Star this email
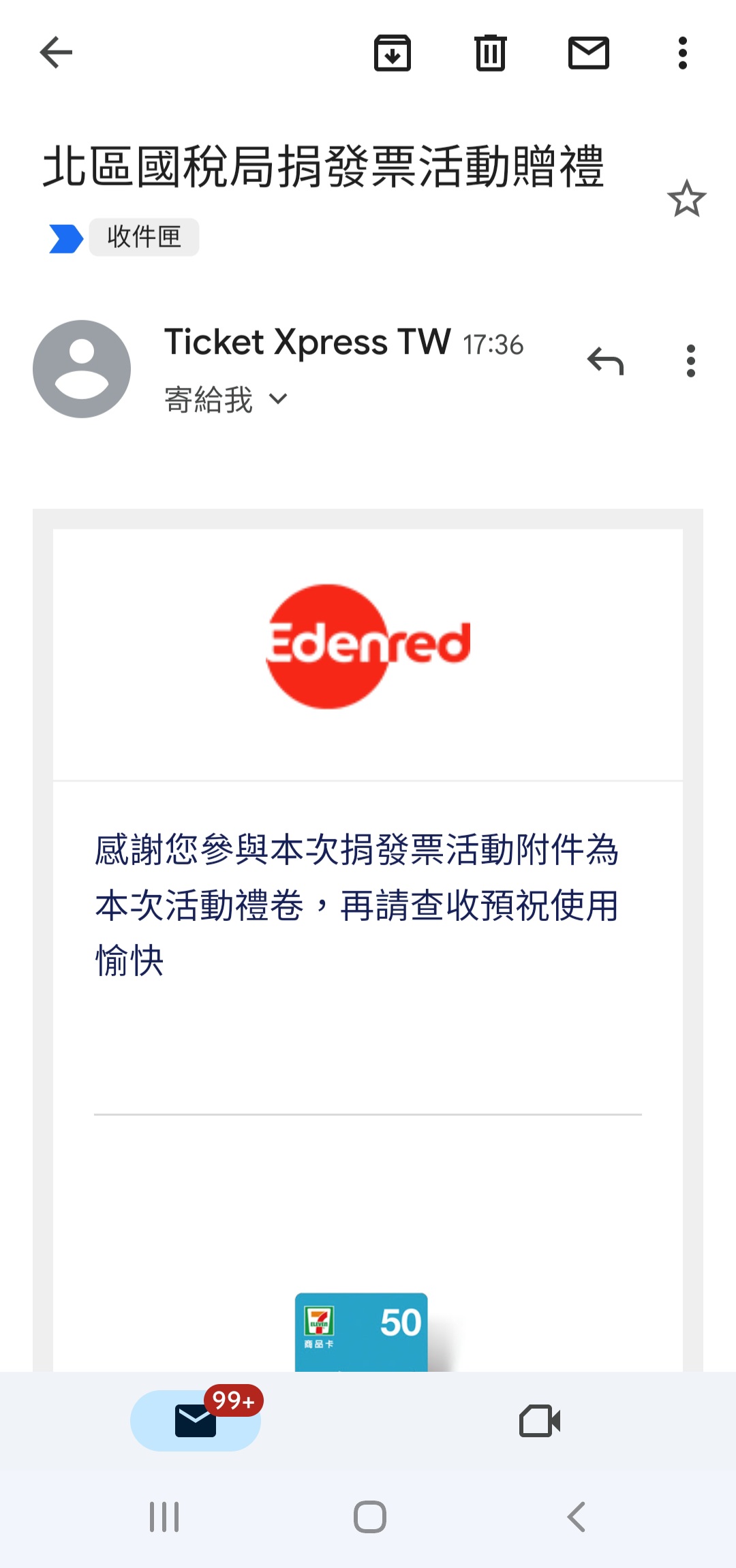The image size is (736, 1568). [x=686, y=199]
